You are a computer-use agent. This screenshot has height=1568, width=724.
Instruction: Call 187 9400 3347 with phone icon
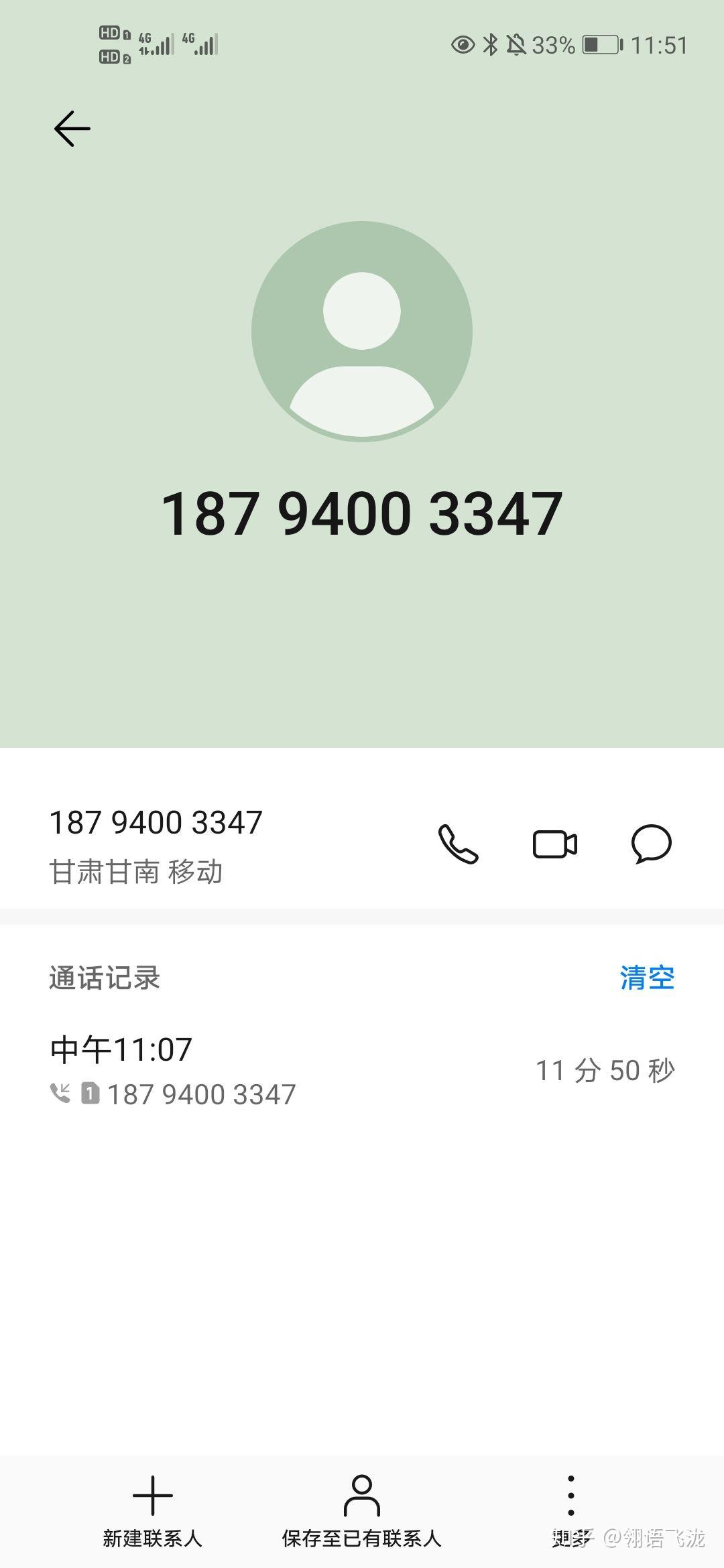(458, 844)
